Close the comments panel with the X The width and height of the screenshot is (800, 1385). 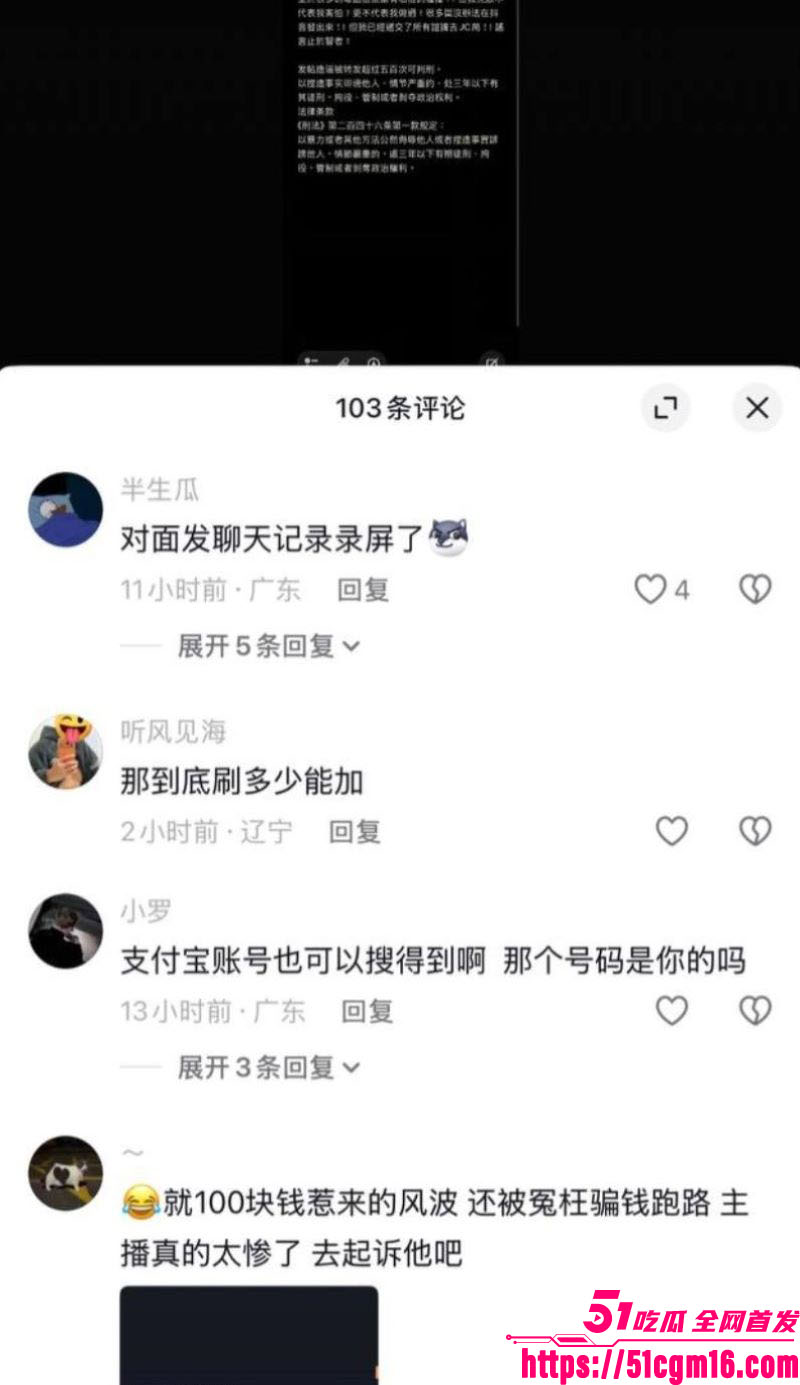tap(757, 407)
